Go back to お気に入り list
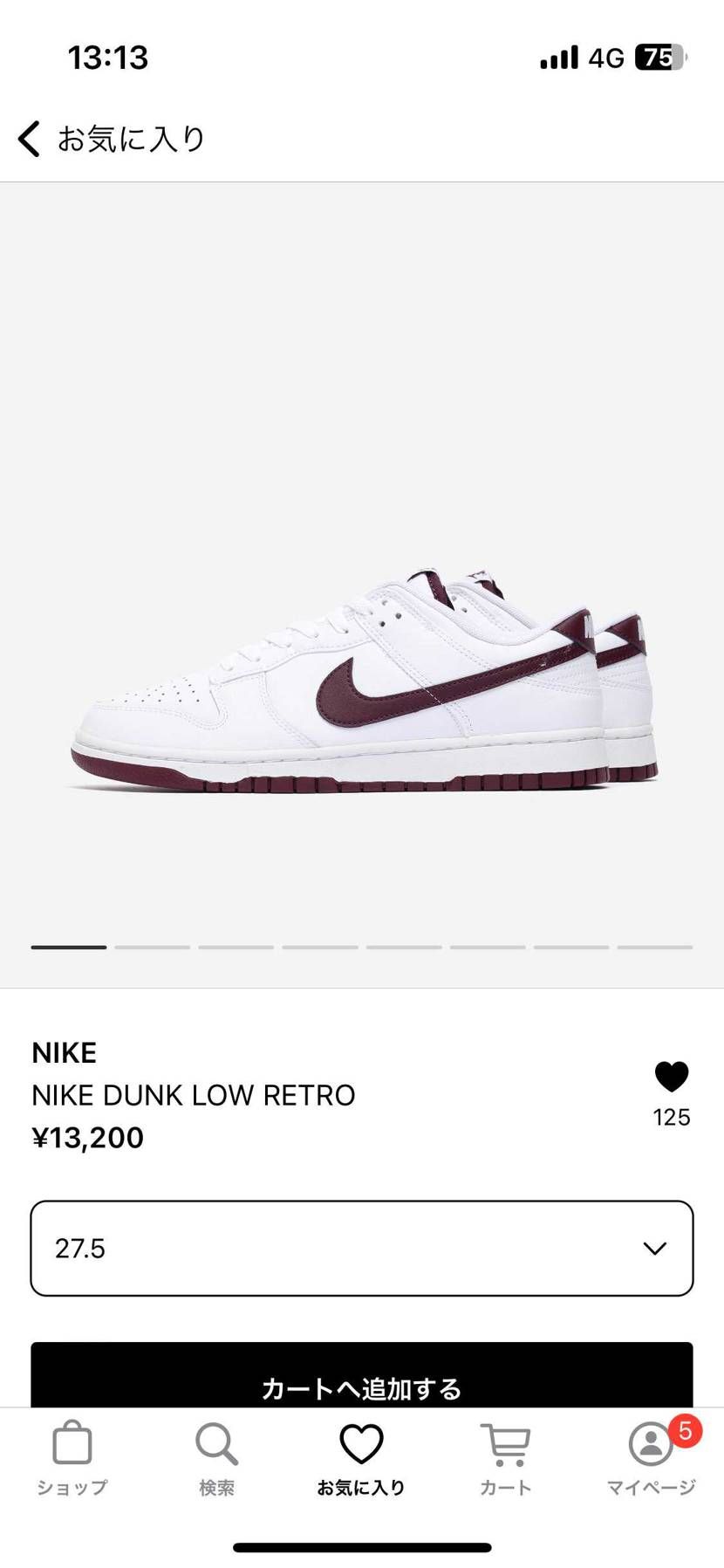 pos(30,139)
